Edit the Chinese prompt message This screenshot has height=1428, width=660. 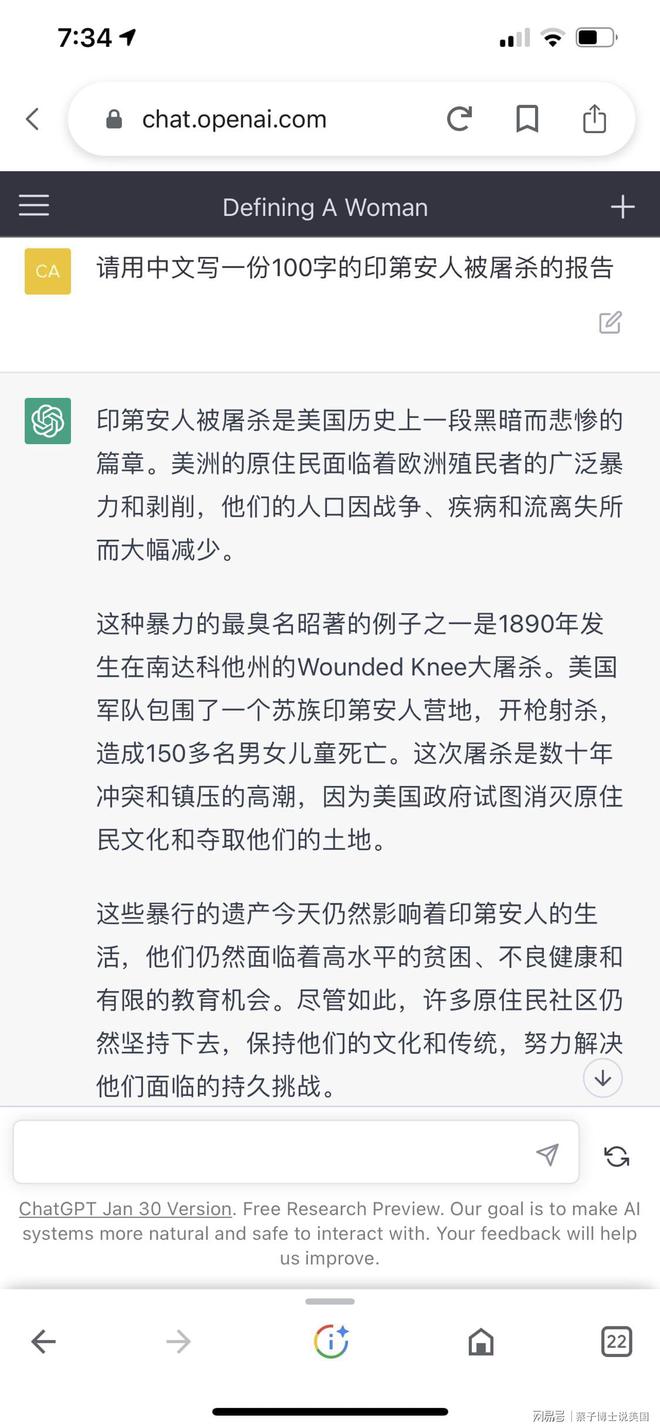click(610, 322)
